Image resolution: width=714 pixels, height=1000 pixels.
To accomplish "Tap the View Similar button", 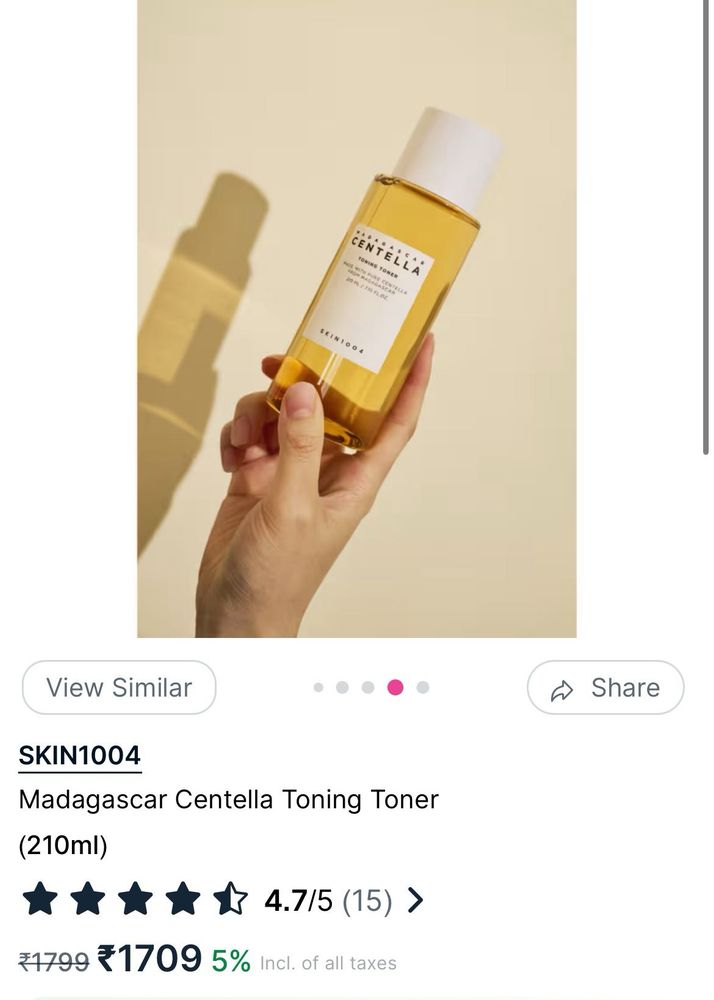I will click(x=119, y=688).
